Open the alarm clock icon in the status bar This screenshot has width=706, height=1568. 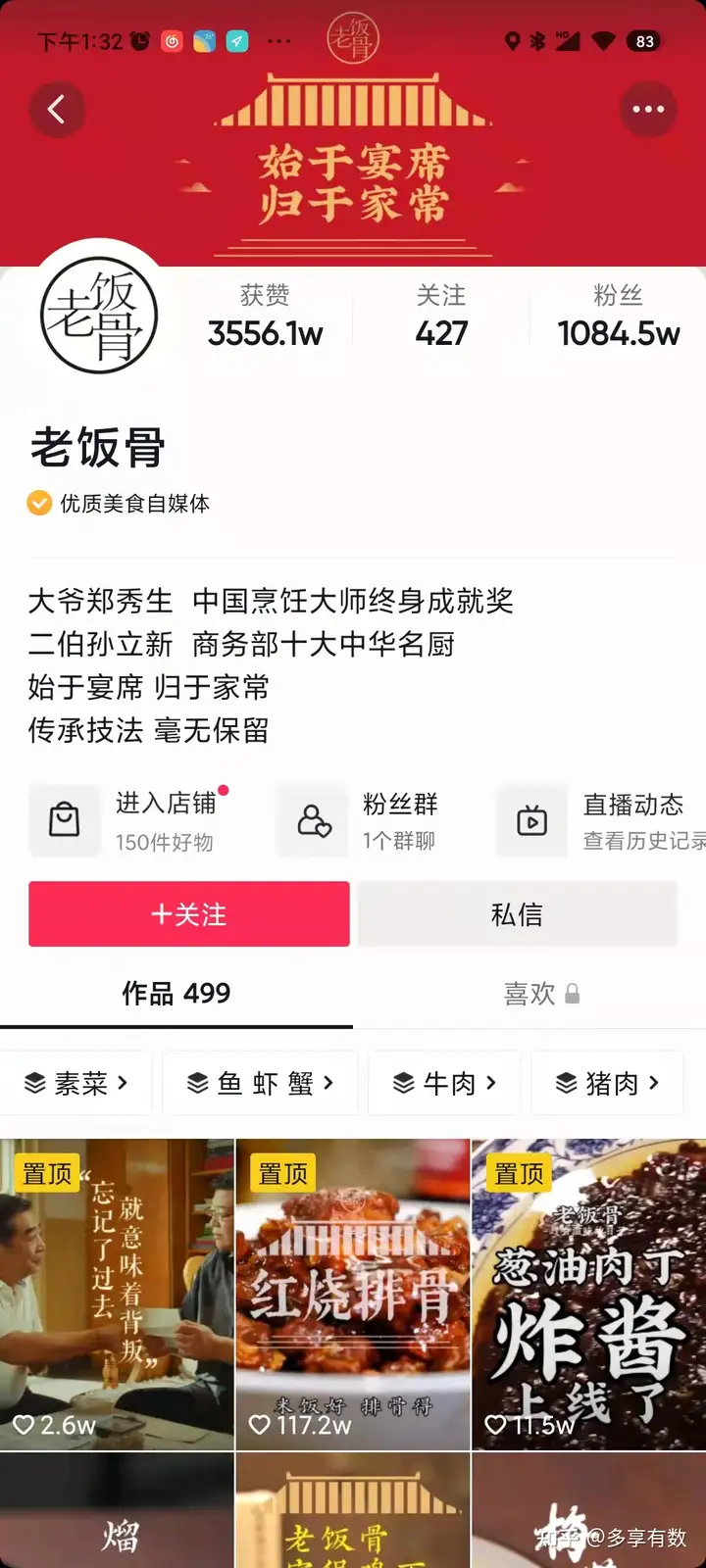tap(137, 39)
